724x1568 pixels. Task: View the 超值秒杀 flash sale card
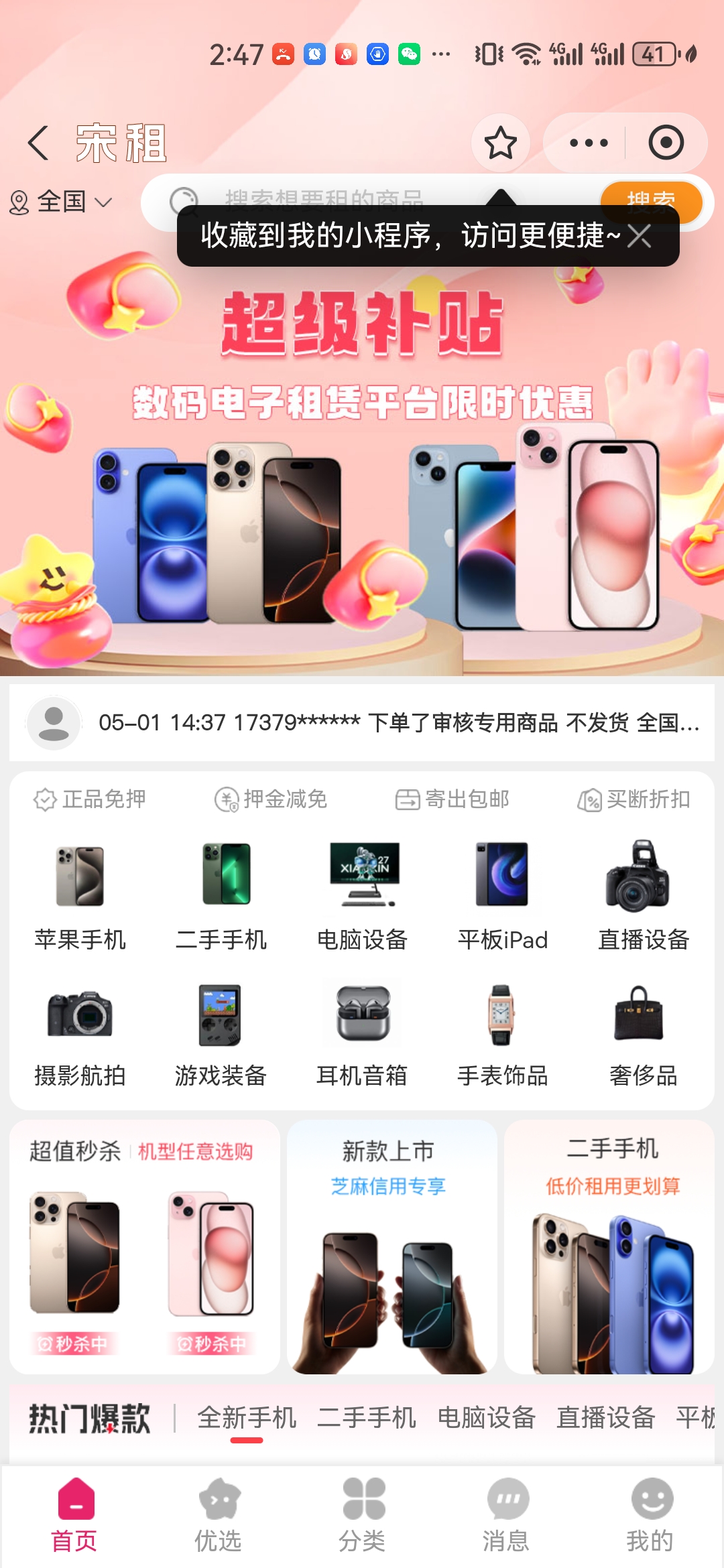(144, 1246)
